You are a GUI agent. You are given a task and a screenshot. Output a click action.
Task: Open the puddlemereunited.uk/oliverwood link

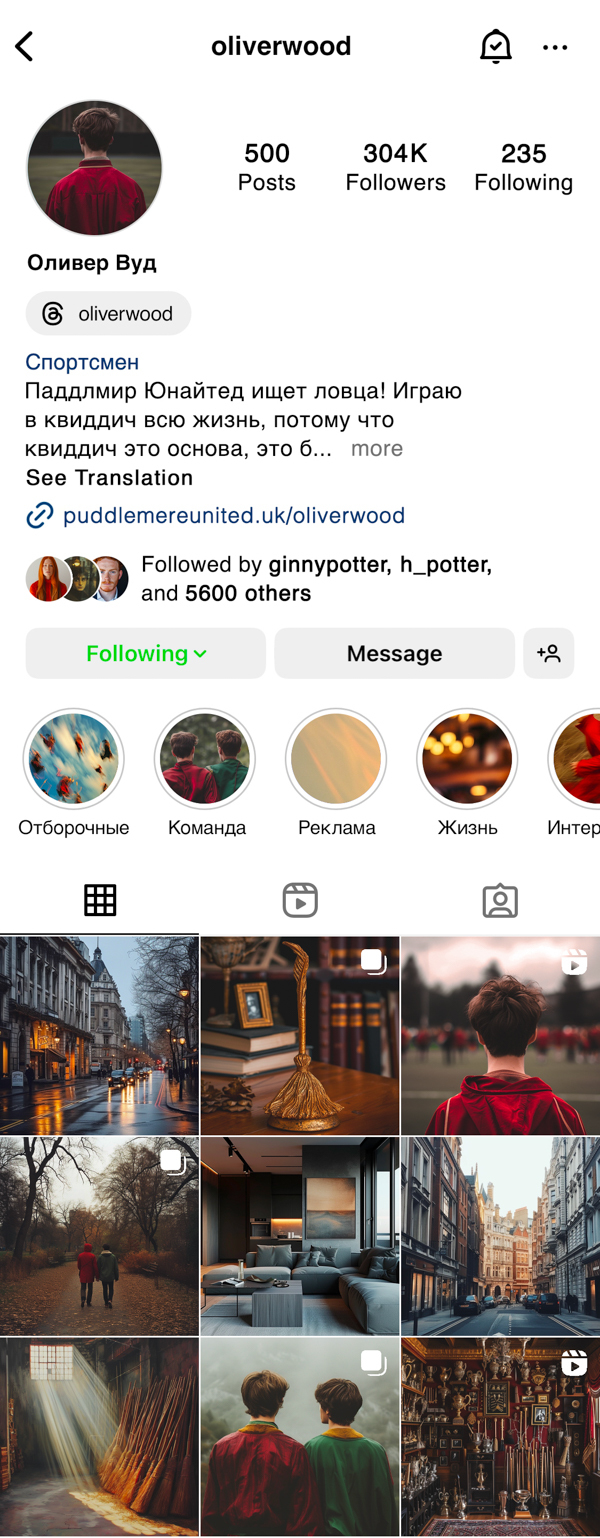233,516
